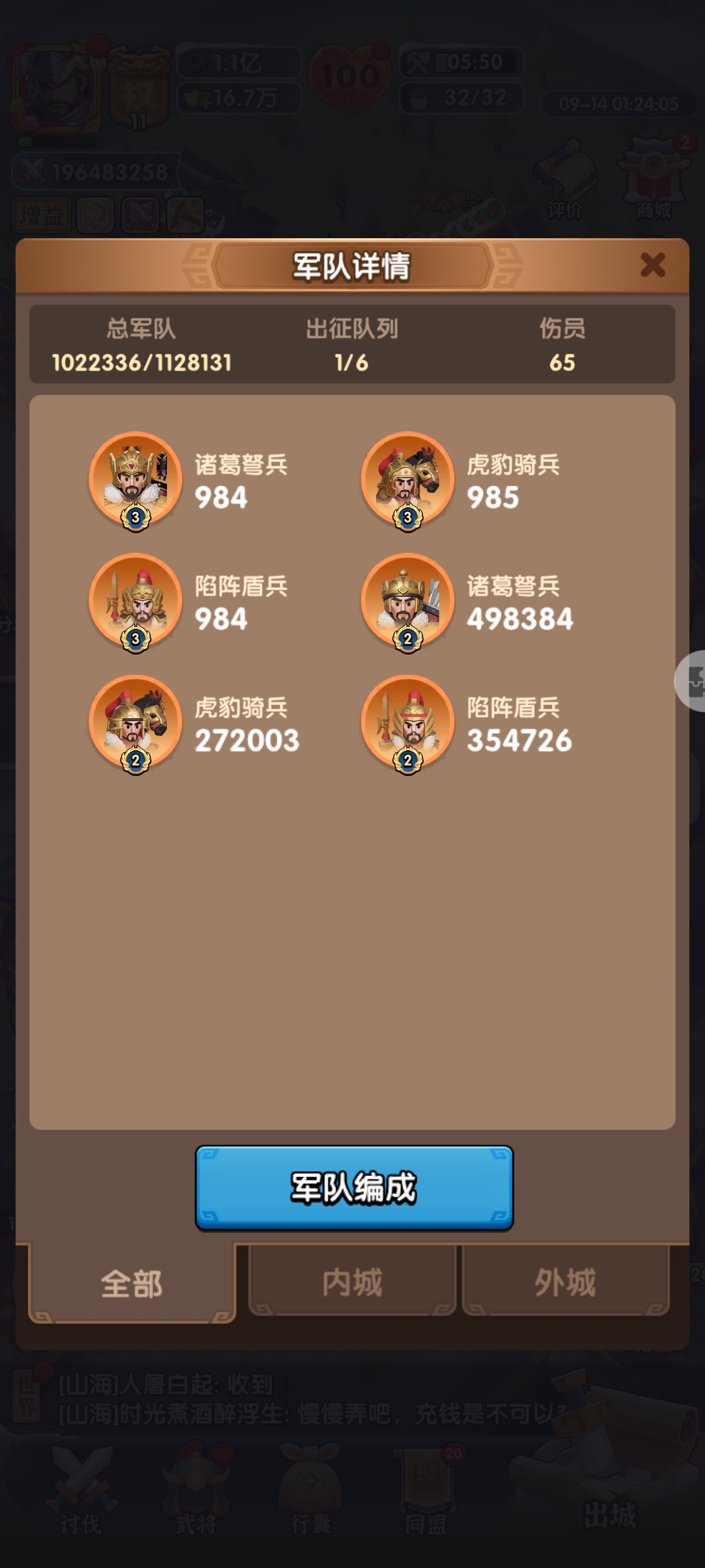Switch to the 外城 tab
The image size is (705, 1568).
[565, 1281]
